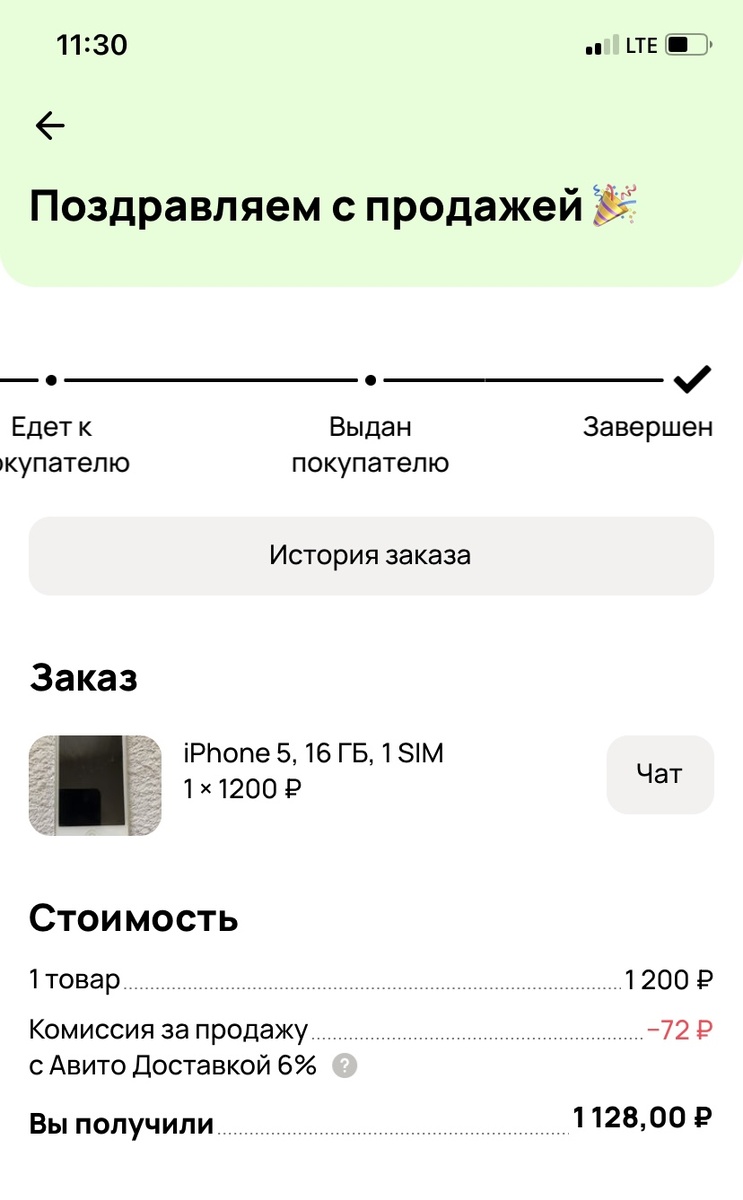
Task: Select the Едет к покупателю step label
Action: 50,444
